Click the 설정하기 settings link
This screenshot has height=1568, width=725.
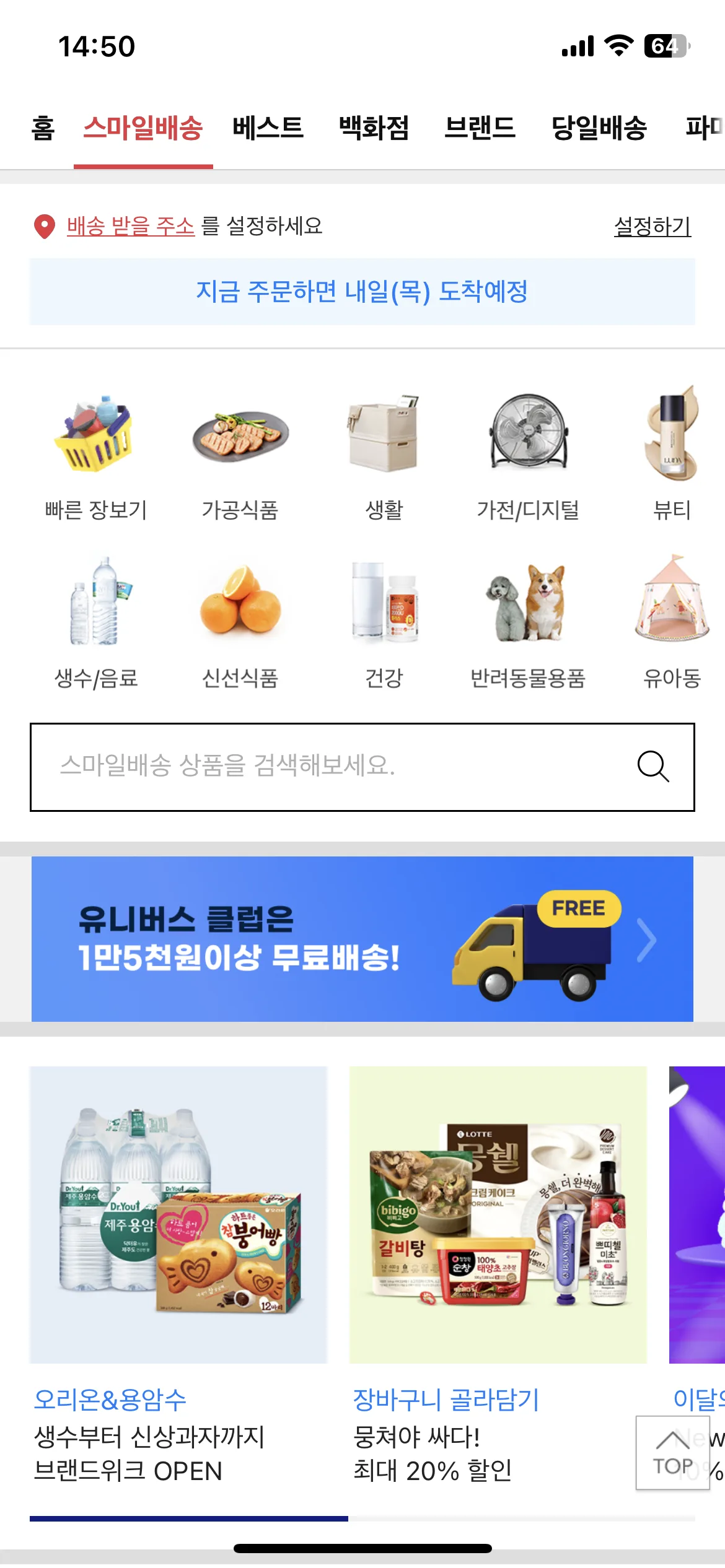point(650,227)
